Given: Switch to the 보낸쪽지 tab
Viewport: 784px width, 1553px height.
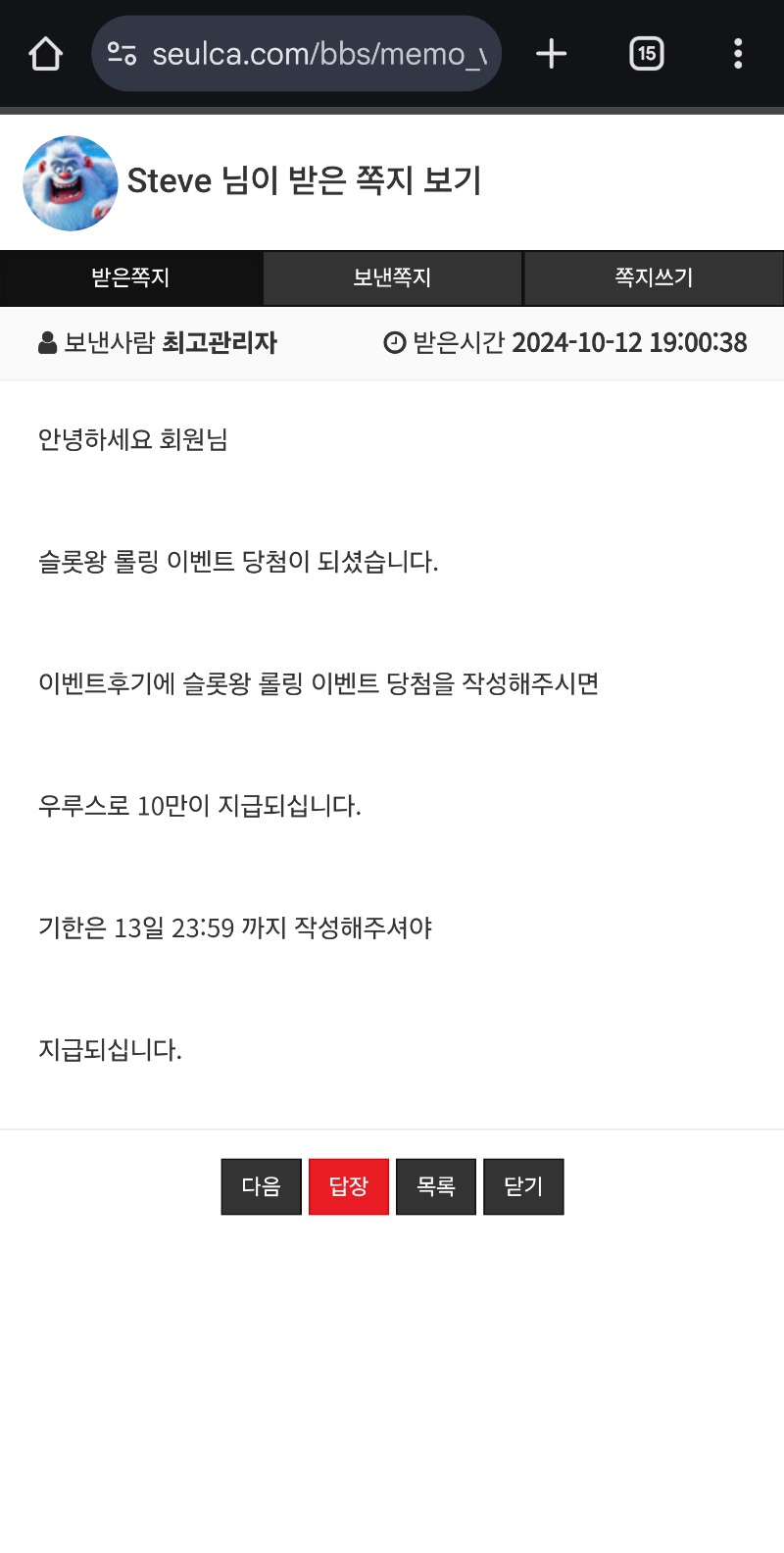Looking at the screenshot, I should click(x=392, y=278).
